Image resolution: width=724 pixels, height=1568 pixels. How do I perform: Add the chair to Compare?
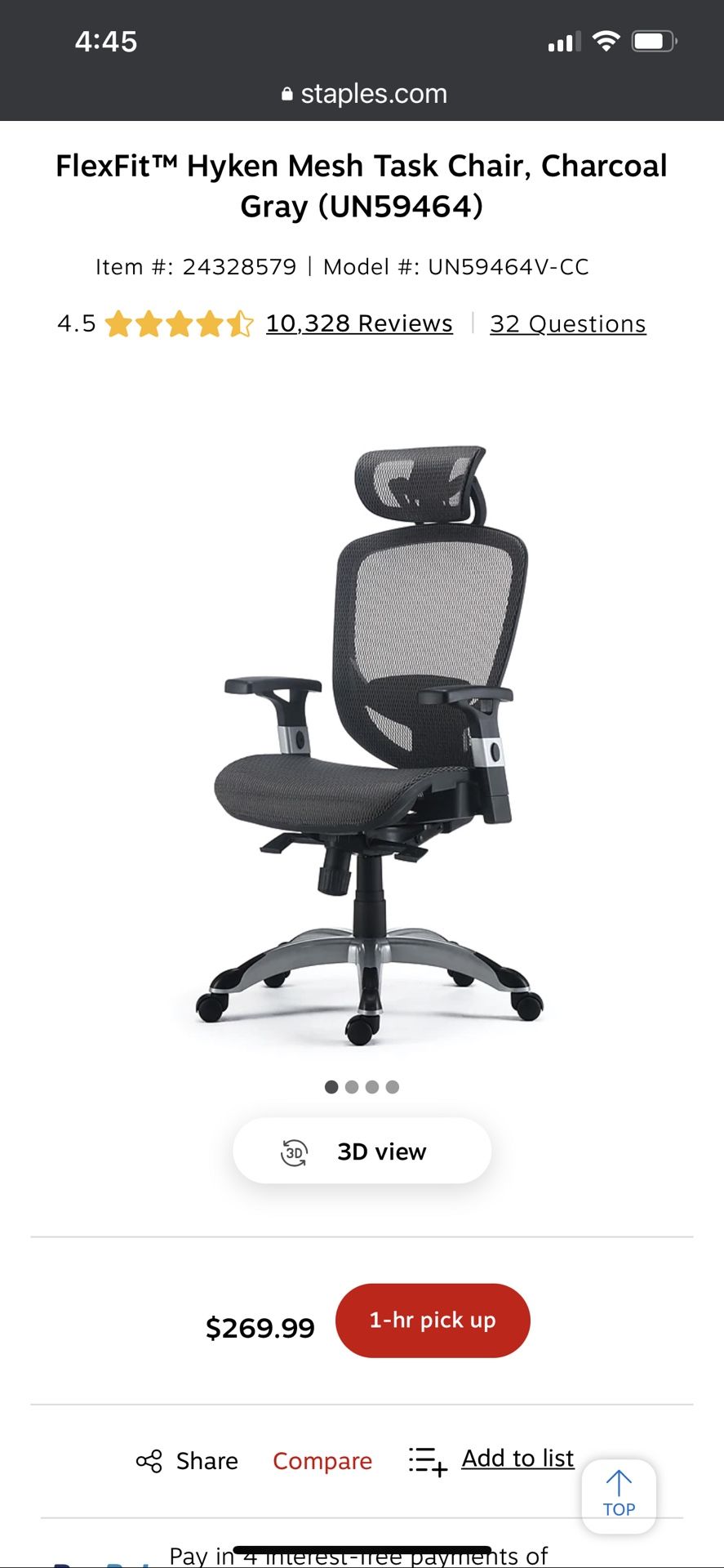[x=322, y=1460]
